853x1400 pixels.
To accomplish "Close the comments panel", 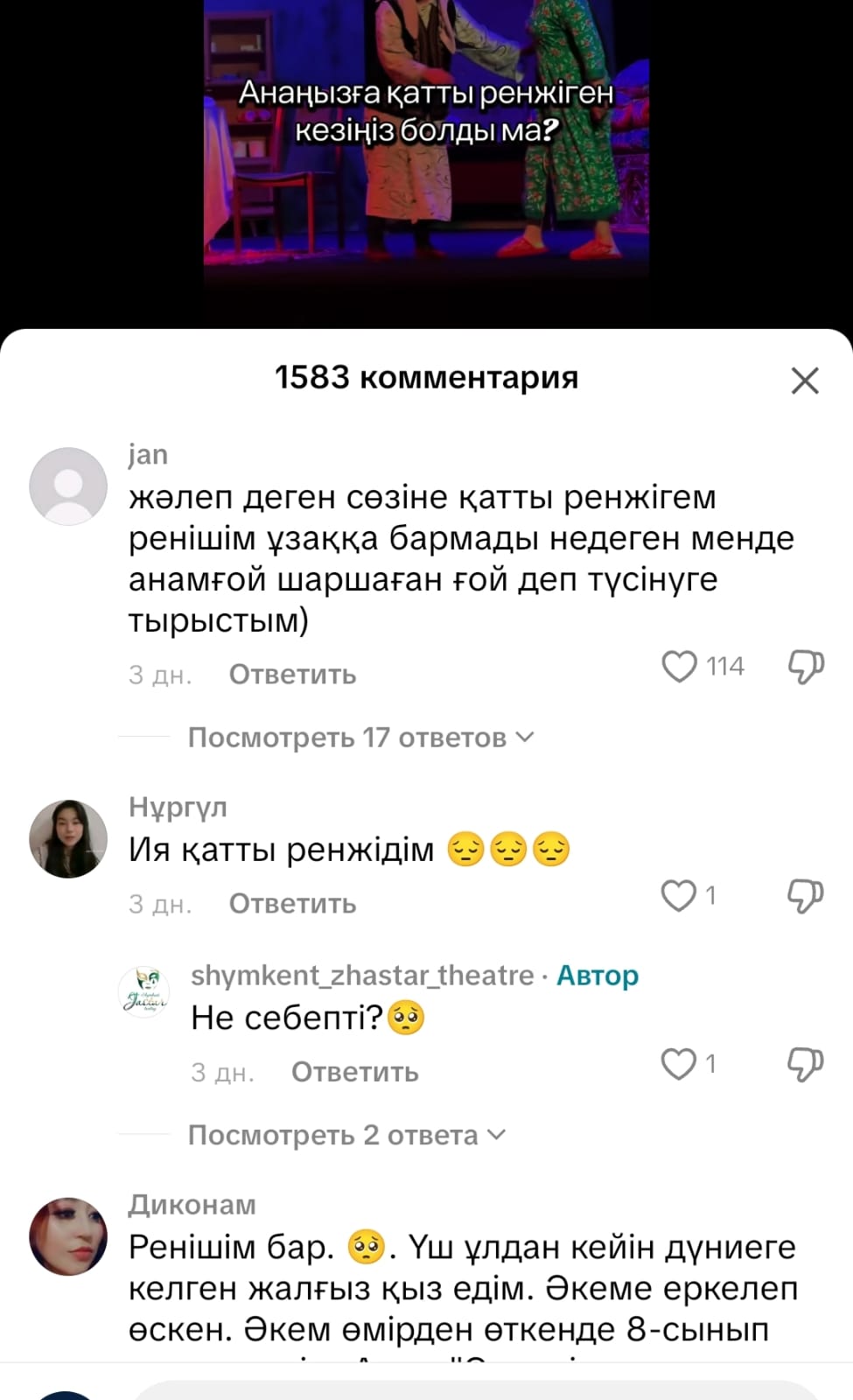I will 804,381.
